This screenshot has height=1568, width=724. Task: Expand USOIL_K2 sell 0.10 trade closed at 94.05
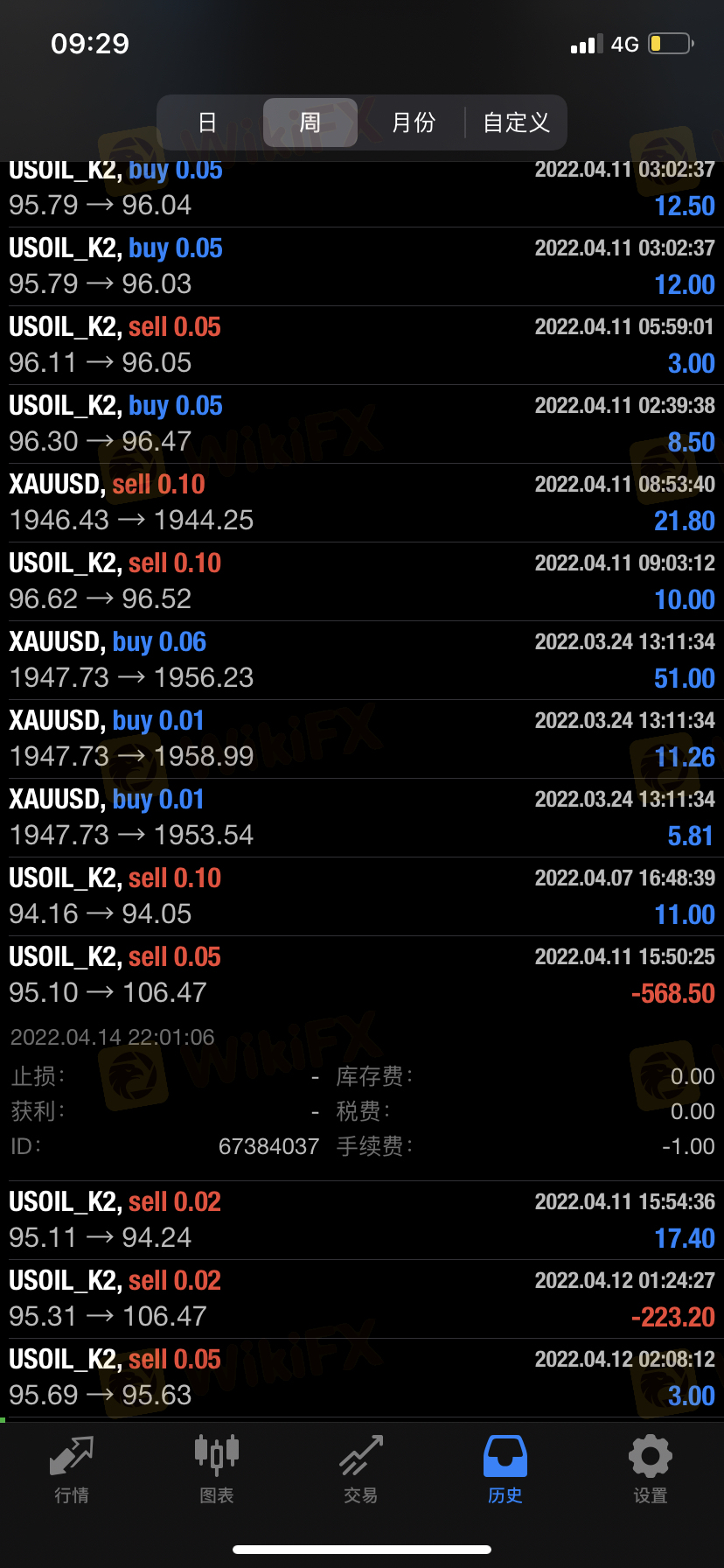pos(362,897)
